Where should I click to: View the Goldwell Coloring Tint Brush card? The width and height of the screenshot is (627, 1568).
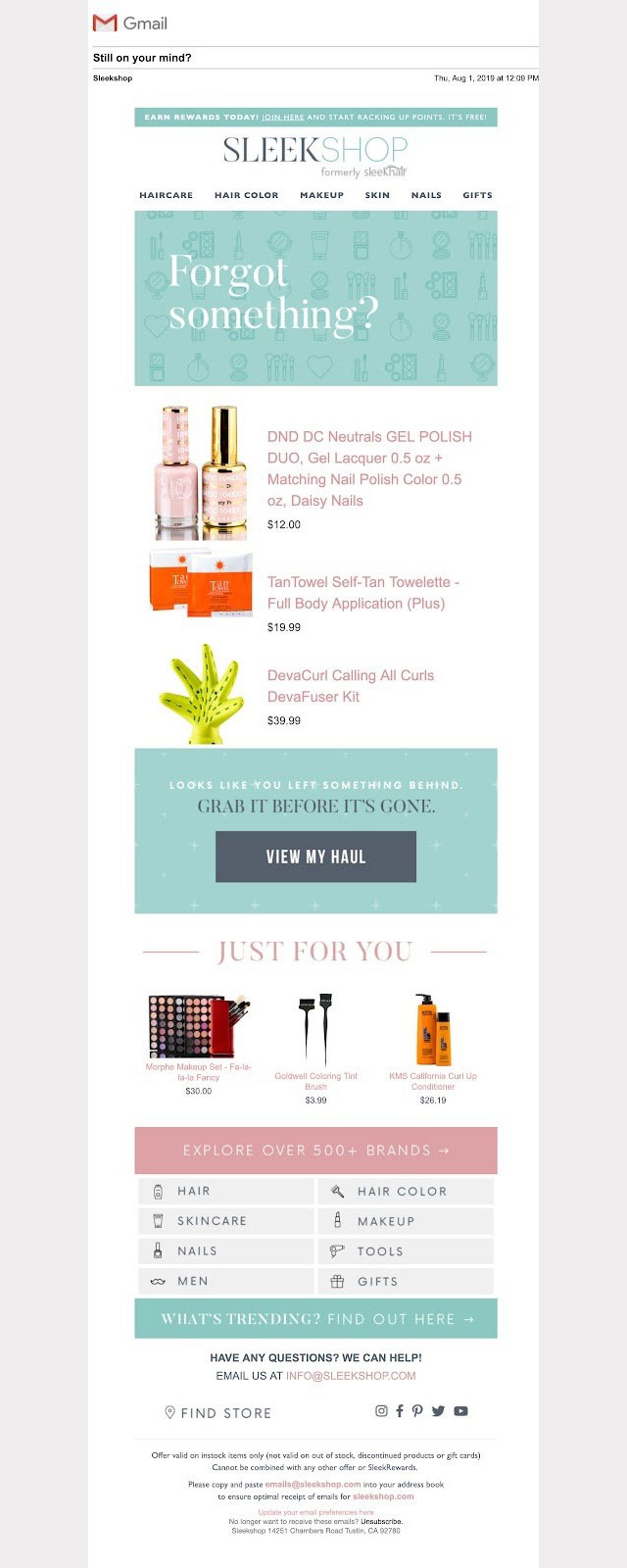[315, 1080]
